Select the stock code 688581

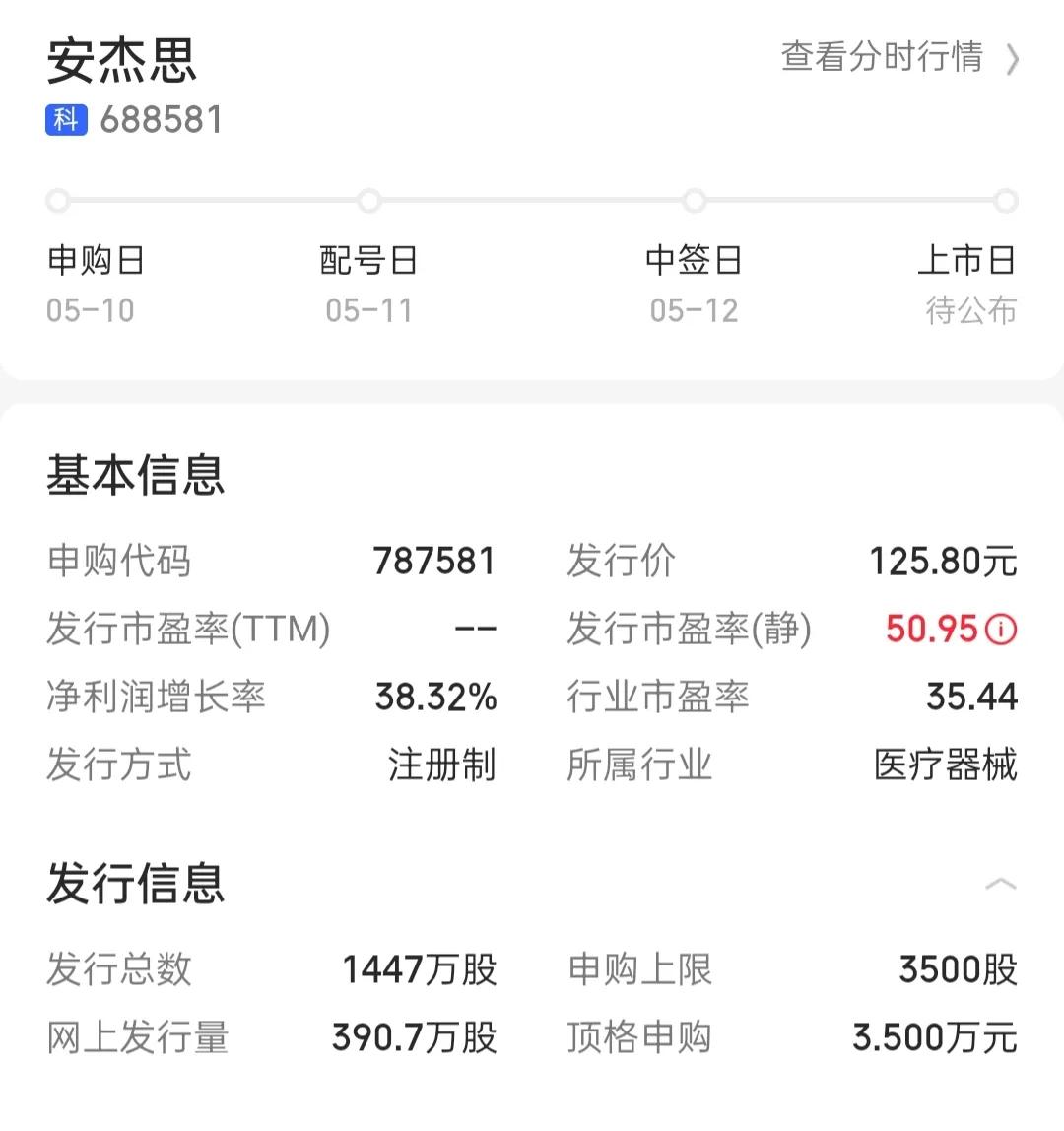pyautogui.click(x=161, y=119)
